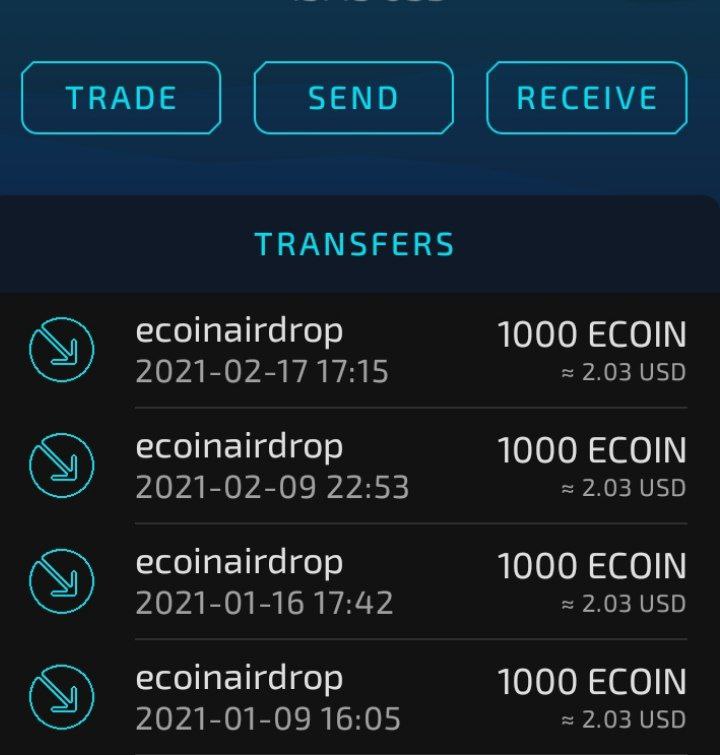Open the SEND screen

(x=353, y=98)
